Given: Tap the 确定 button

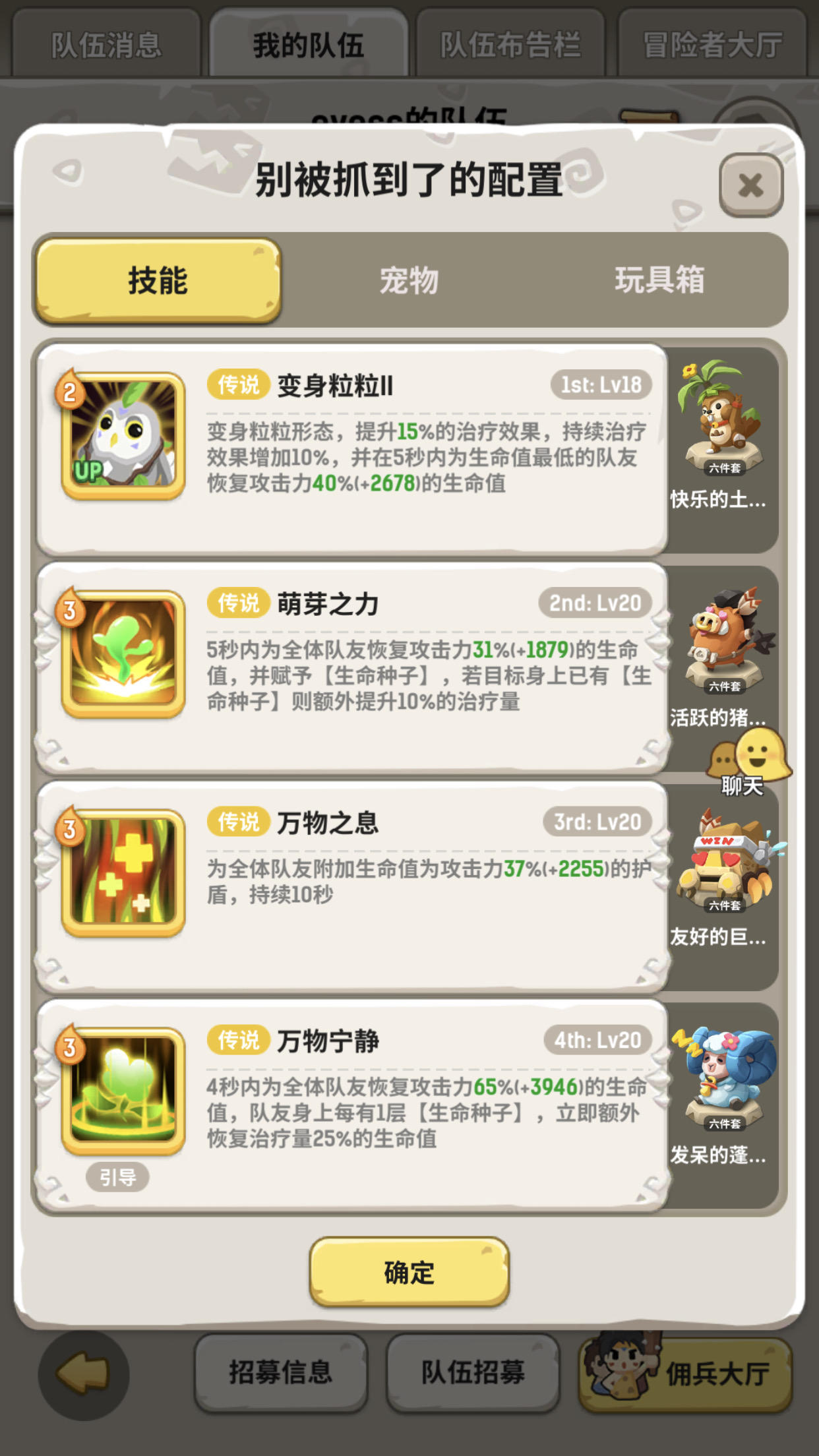Looking at the screenshot, I should click(x=409, y=1272).
